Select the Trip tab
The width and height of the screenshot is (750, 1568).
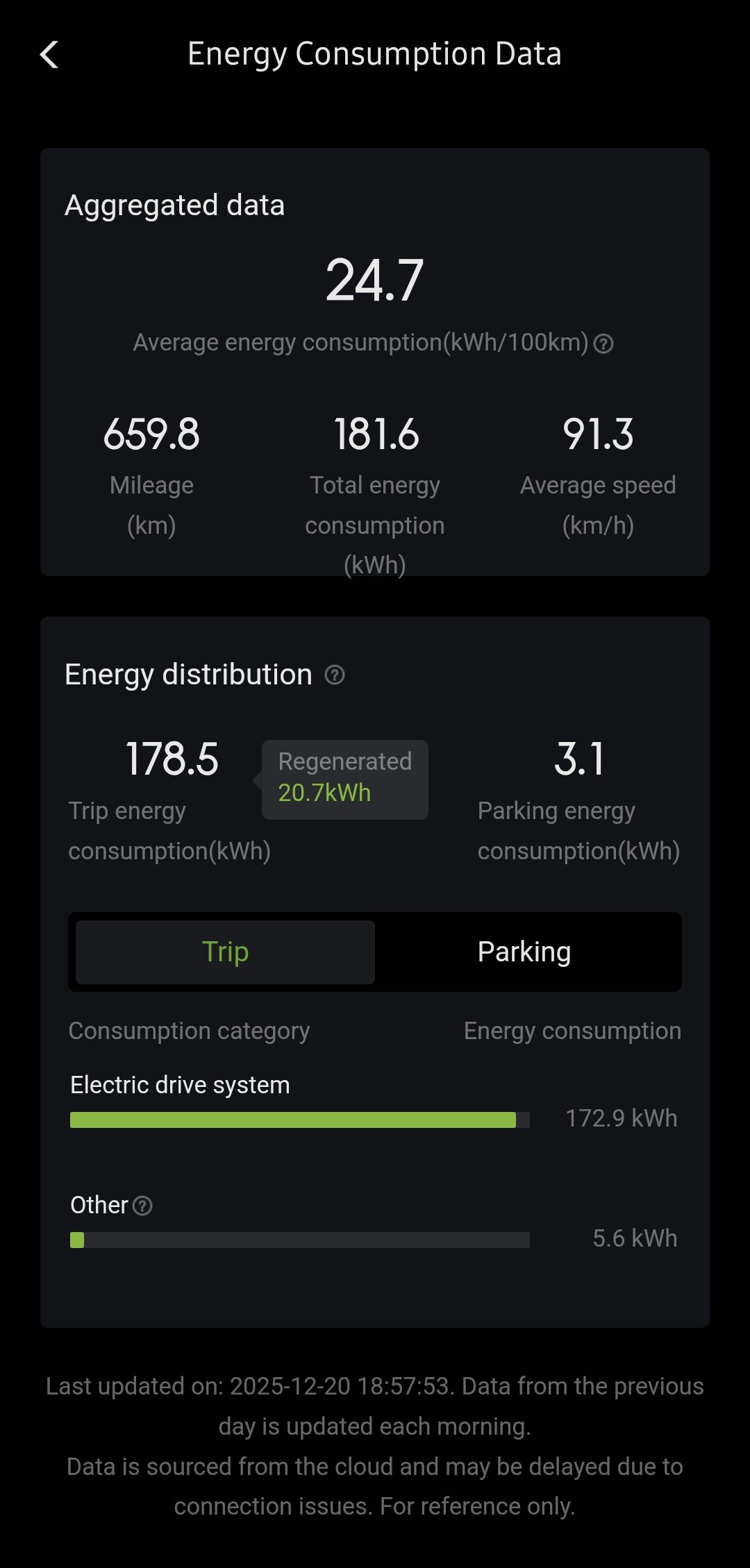(x=225, y=952)
